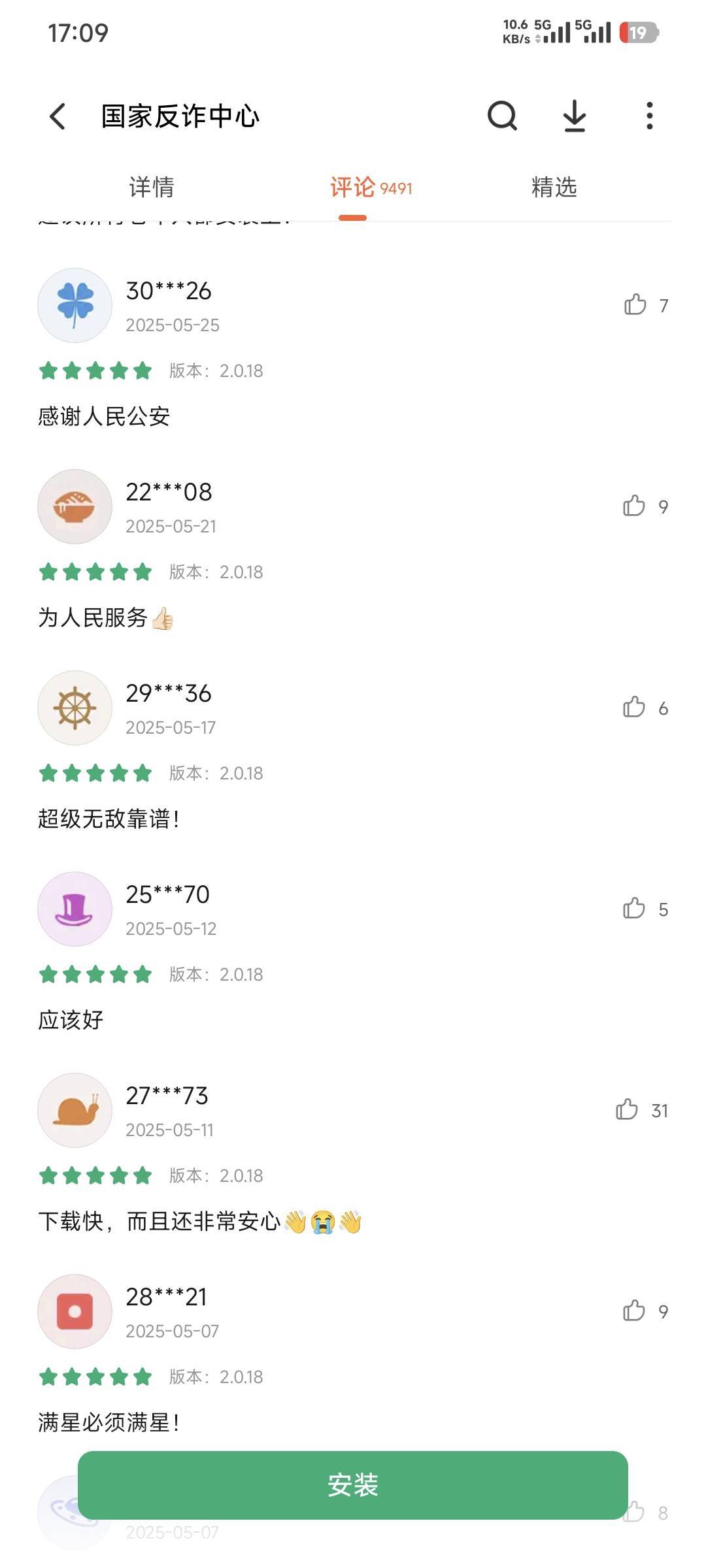
Task: Open the downloads icon
Action: tap(575, 116)
